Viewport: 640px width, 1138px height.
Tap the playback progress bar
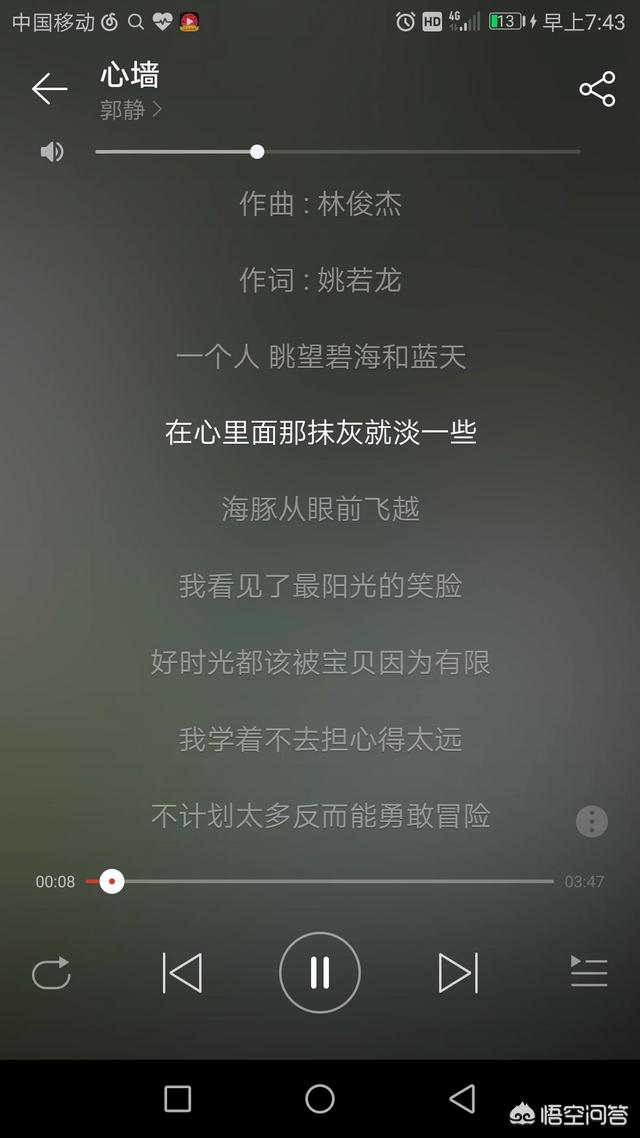click(319, 881)
